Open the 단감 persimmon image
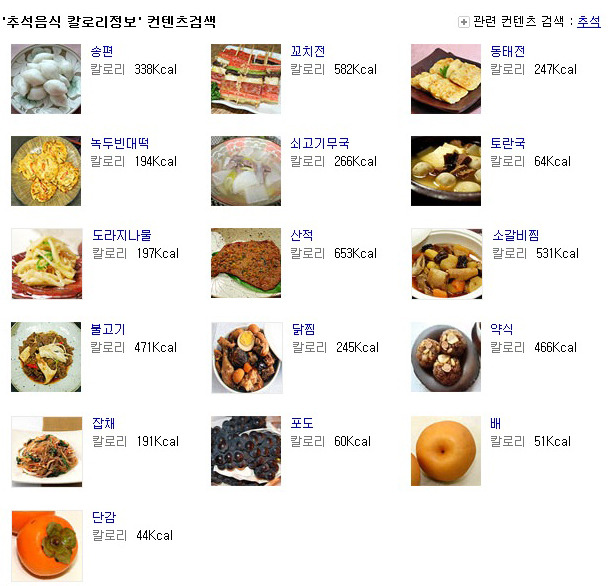The width and height of the screenshot is (614, 586). pos(46,545)
